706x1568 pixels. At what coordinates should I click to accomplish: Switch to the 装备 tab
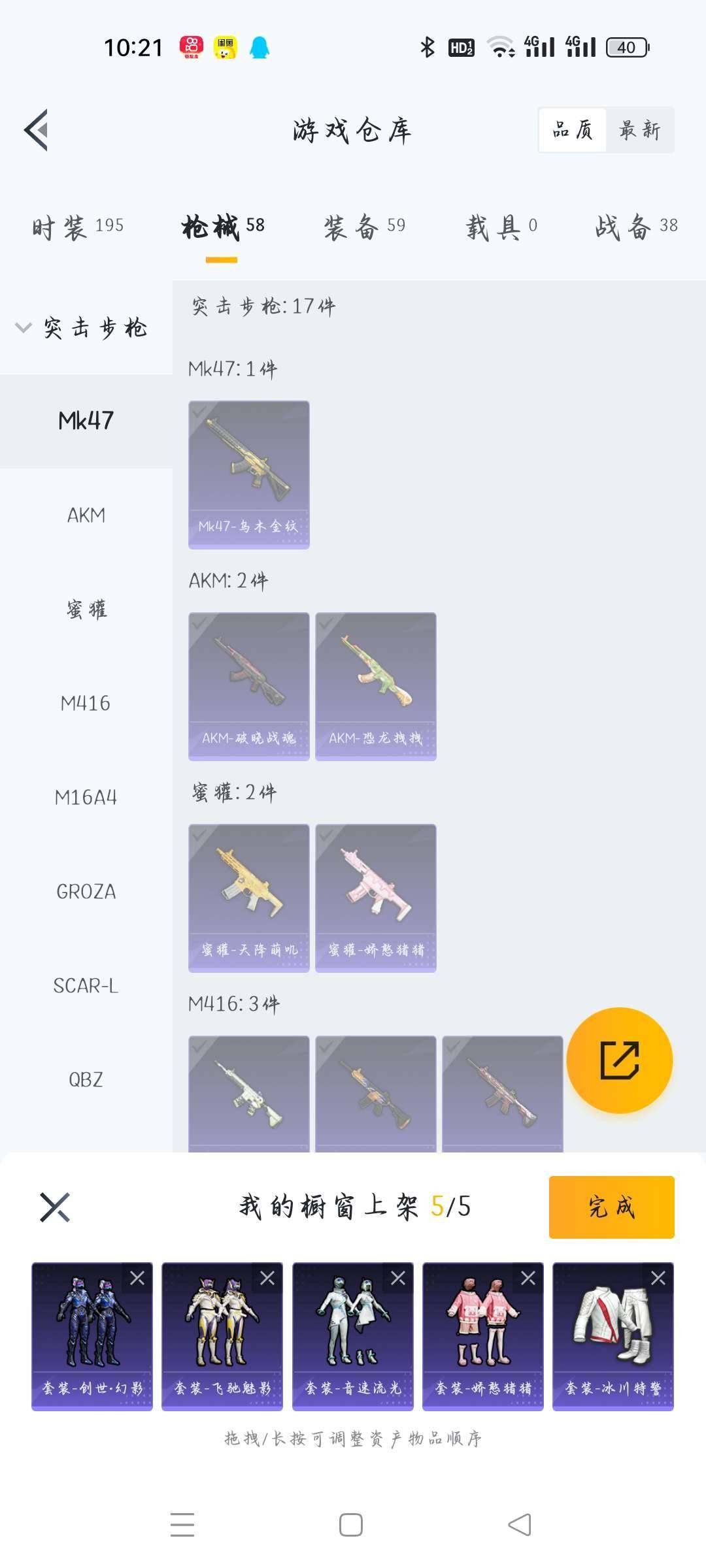(x=364, y=227)
